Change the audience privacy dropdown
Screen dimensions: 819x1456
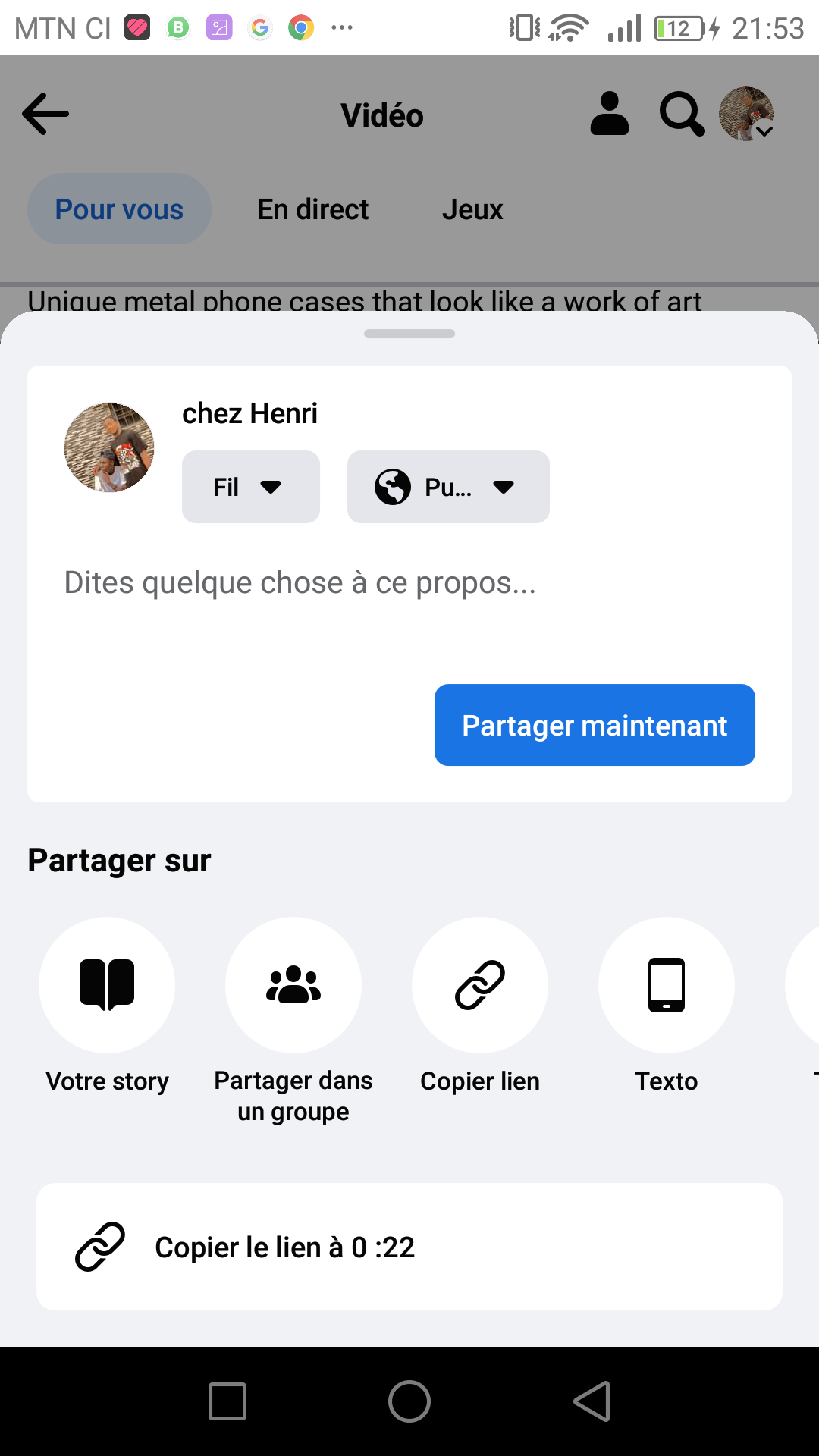pyautogui.click(x=448, y=487)
